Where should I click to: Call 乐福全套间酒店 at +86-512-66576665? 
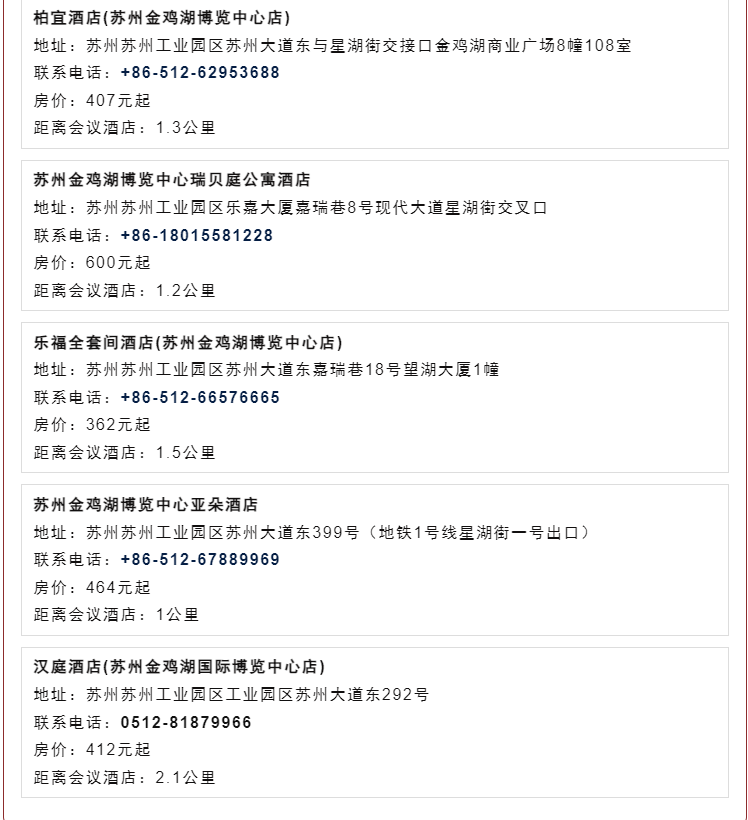[x=199, y=398]
